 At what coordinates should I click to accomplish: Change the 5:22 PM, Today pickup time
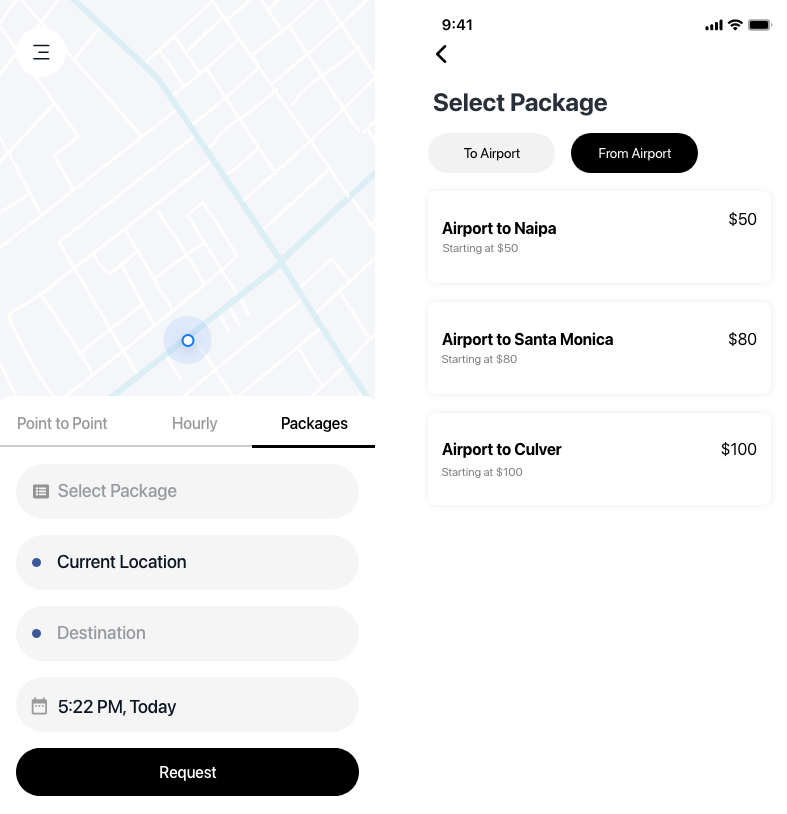pos(187,706)
